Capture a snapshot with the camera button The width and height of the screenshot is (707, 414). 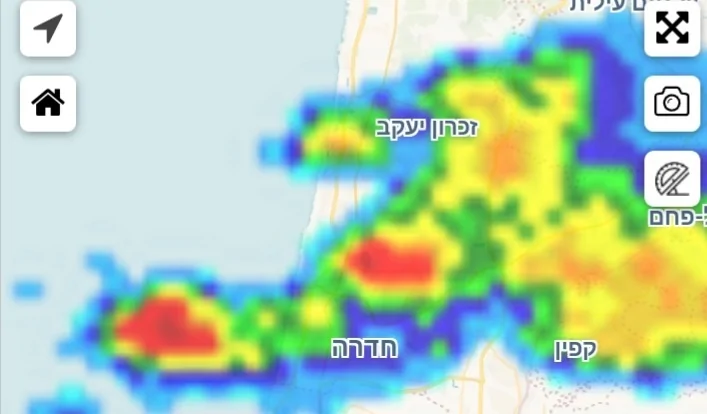click(x=672, y=103)
